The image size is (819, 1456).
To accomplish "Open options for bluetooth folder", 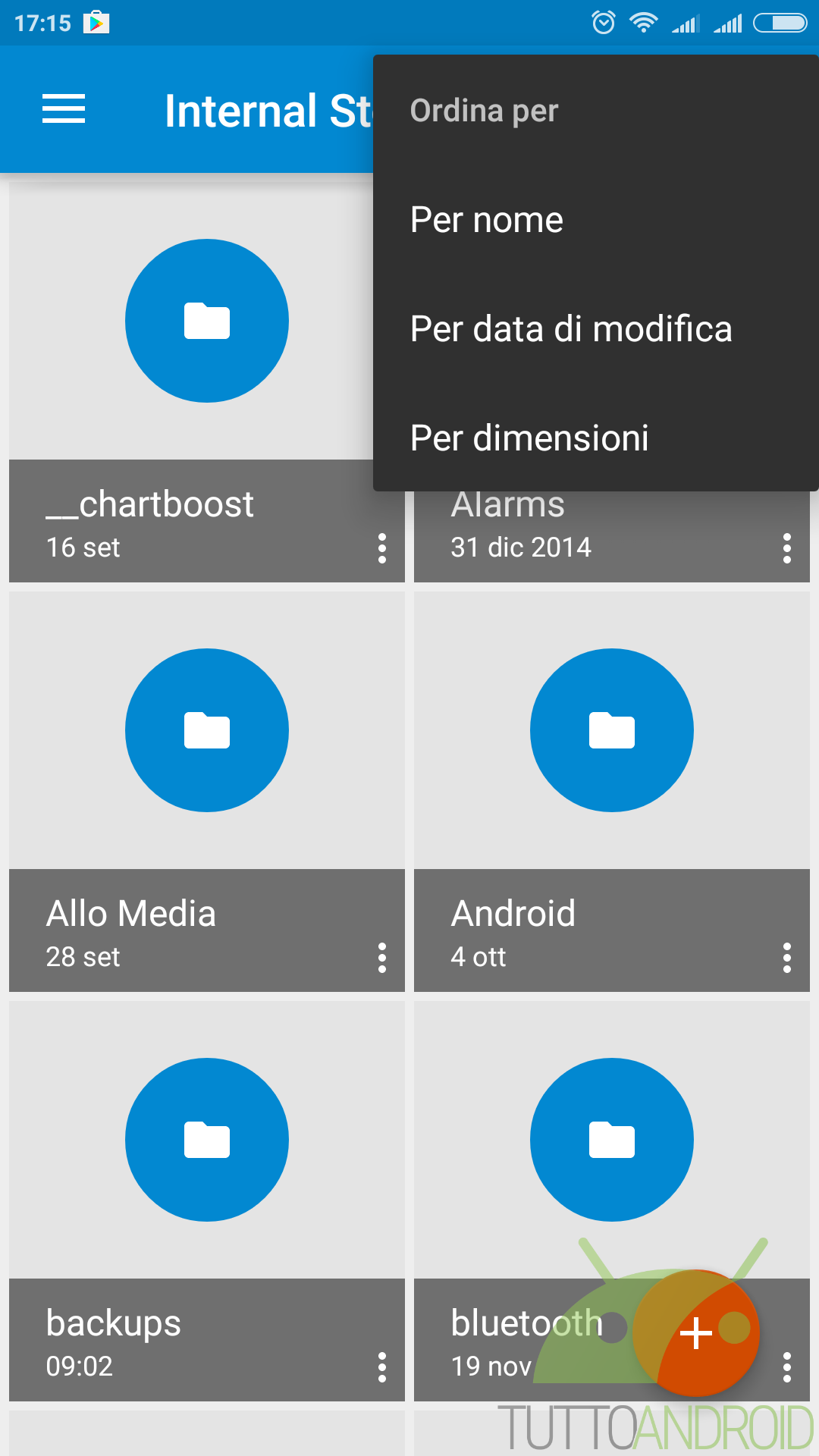I will tap(787, 1367).
